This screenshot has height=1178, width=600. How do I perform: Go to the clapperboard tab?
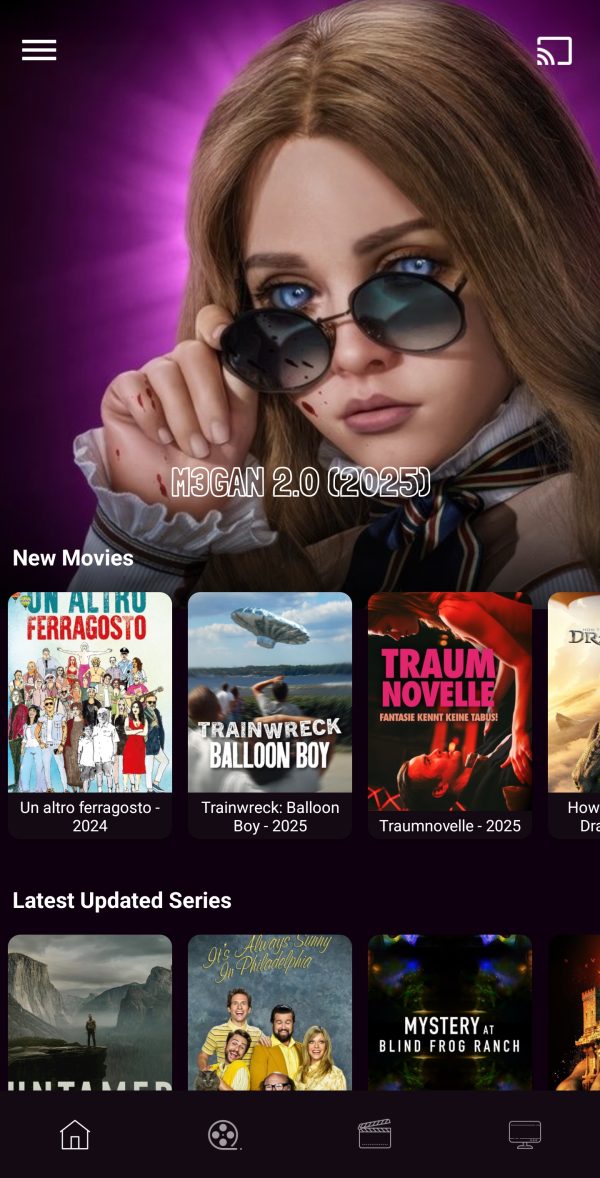point(375,1135)
